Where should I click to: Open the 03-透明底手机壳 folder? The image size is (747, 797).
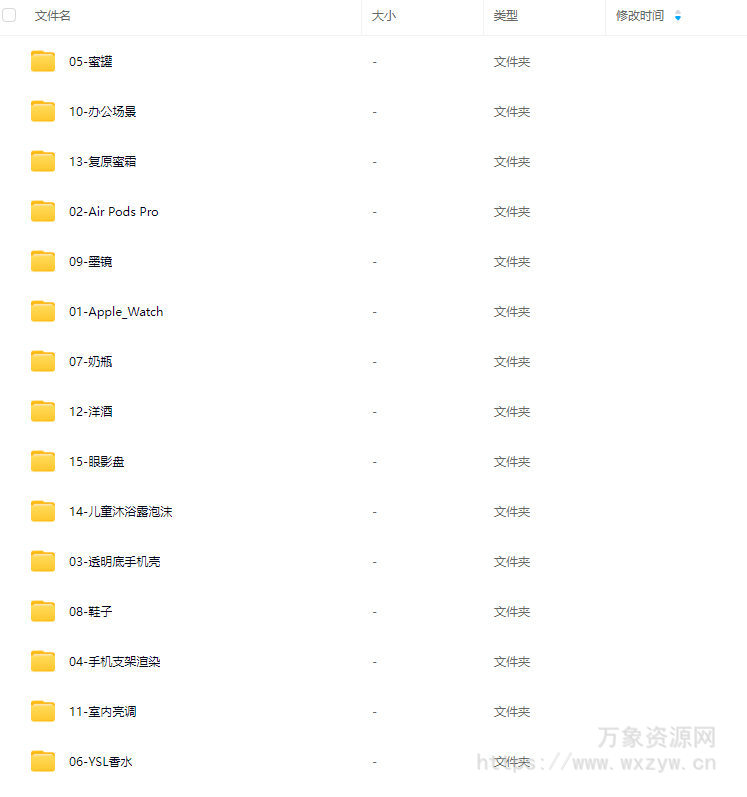pyautogui.click(x=114, y=562)
